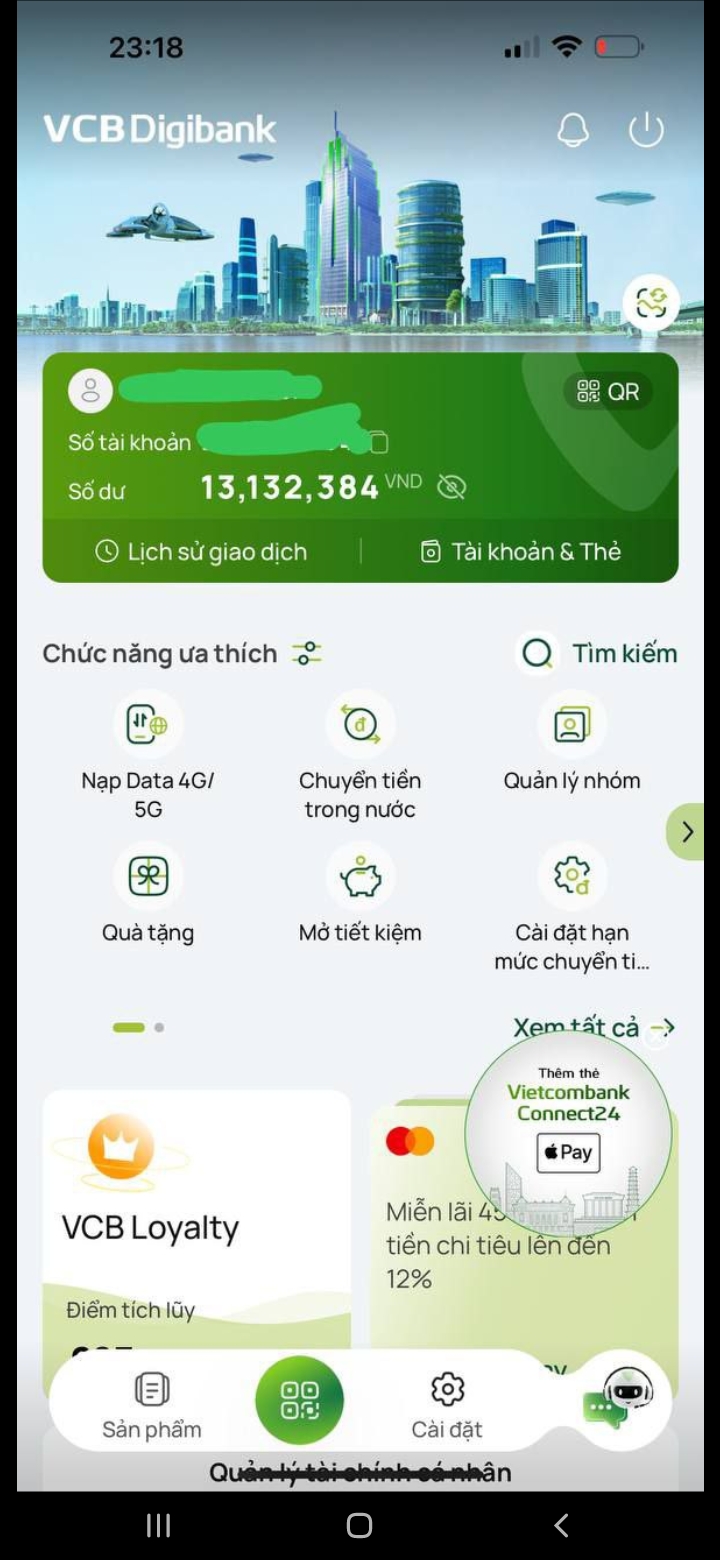Open the QR button on account card

(608, 392)
